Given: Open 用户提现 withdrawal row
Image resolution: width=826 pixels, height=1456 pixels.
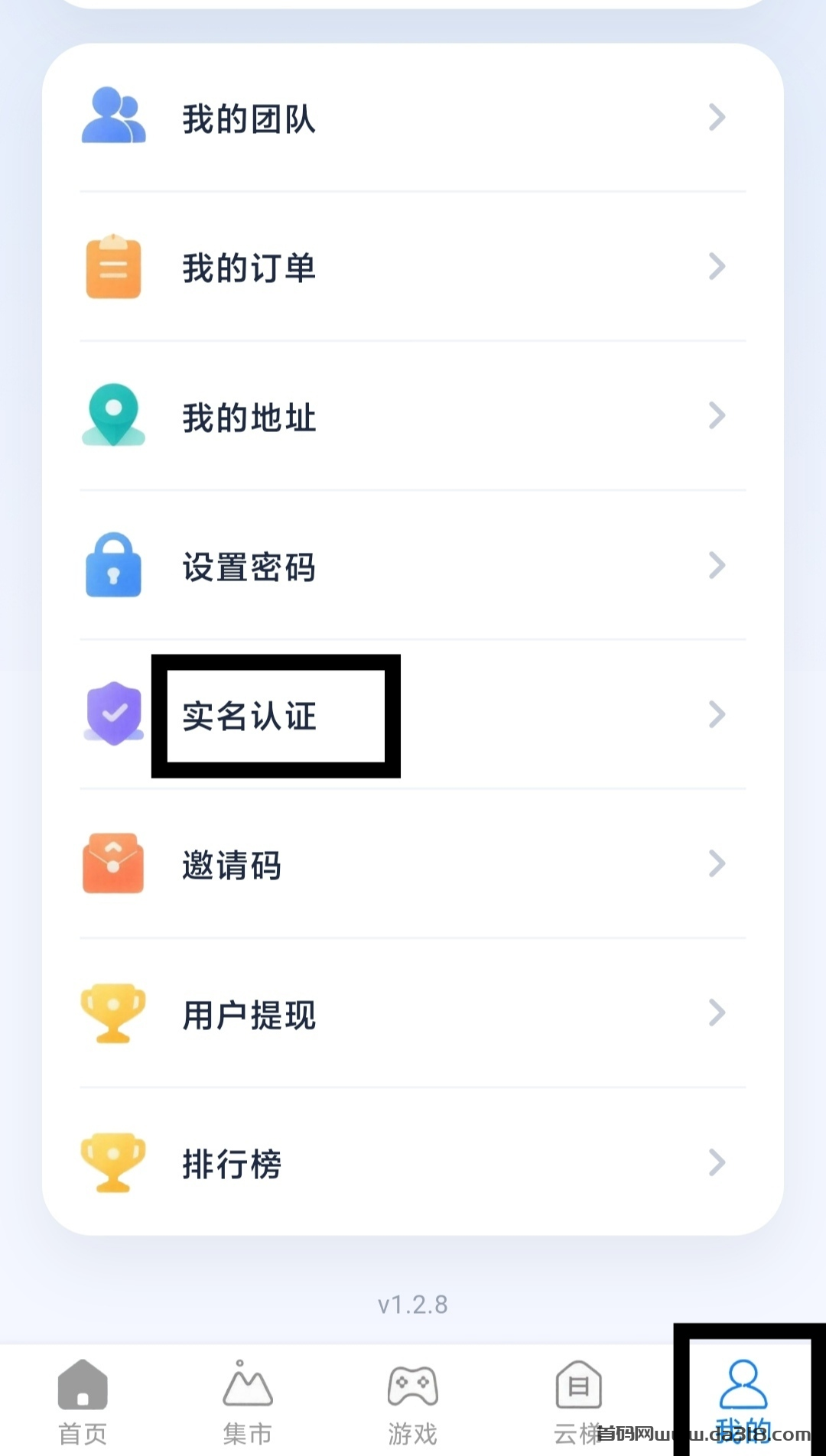Looking at the screenshot, I should [413, 1013].
